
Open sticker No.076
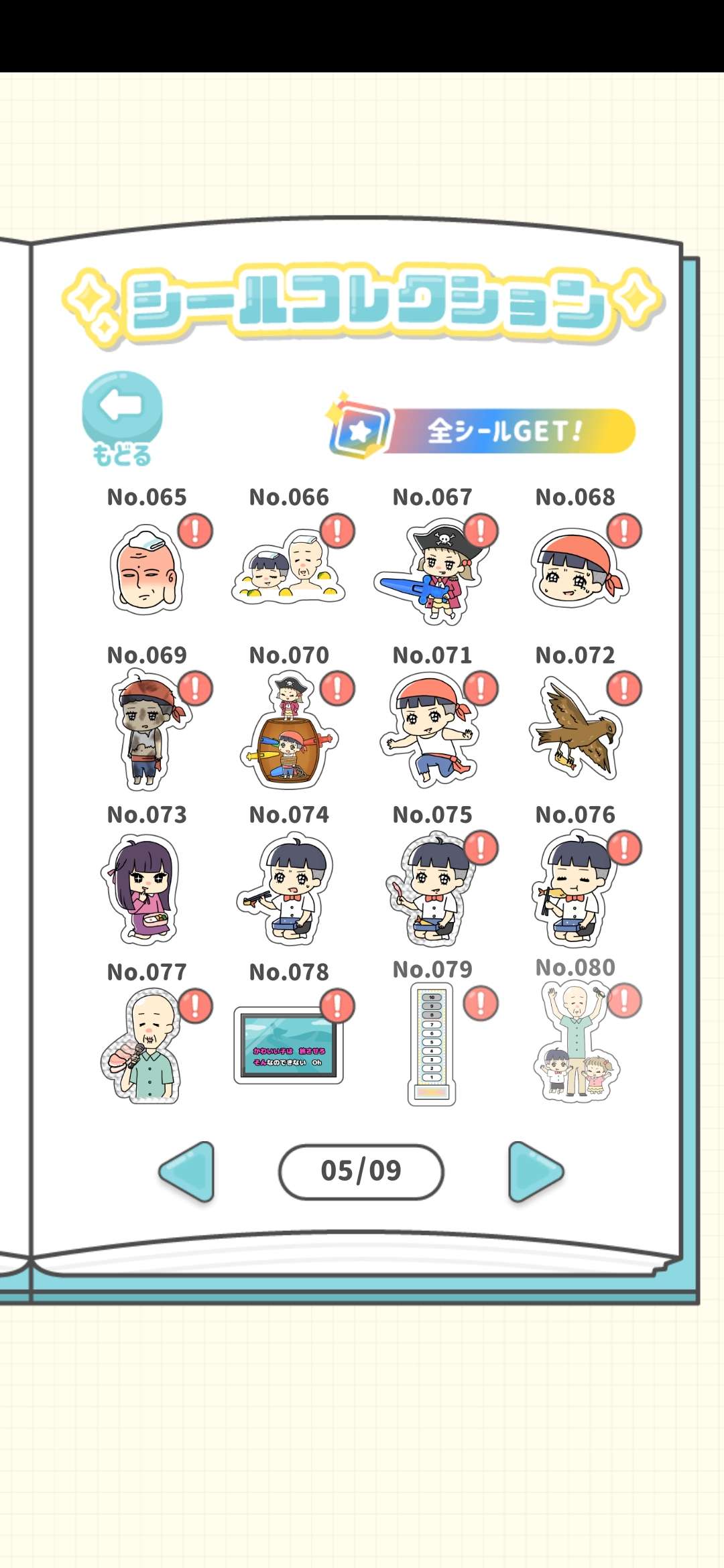tap(575, 889)
